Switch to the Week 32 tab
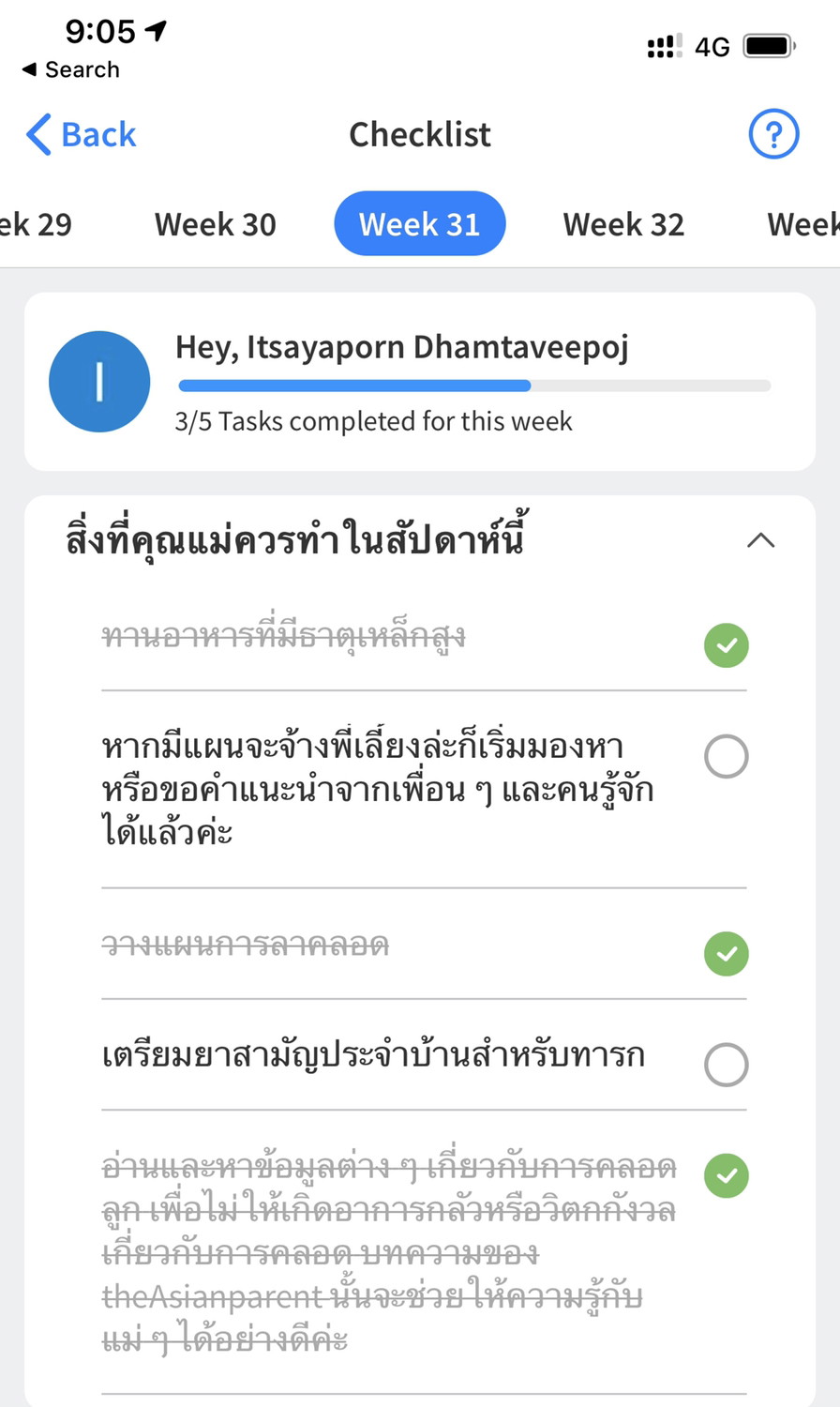The image size is (840, 1407). click(x=623, y=224)
